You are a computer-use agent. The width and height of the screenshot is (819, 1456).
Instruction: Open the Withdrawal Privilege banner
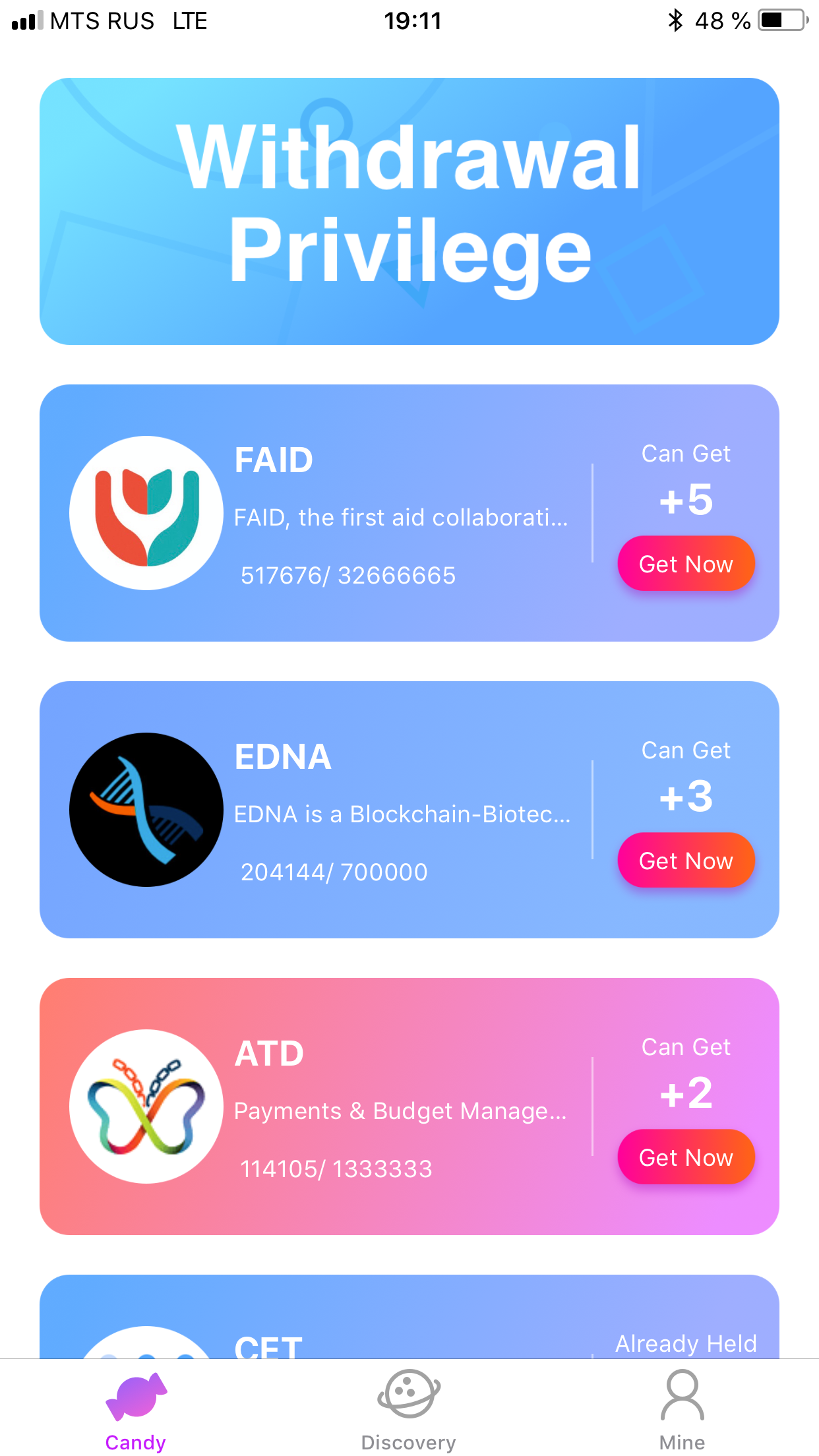tap(409, 211)
